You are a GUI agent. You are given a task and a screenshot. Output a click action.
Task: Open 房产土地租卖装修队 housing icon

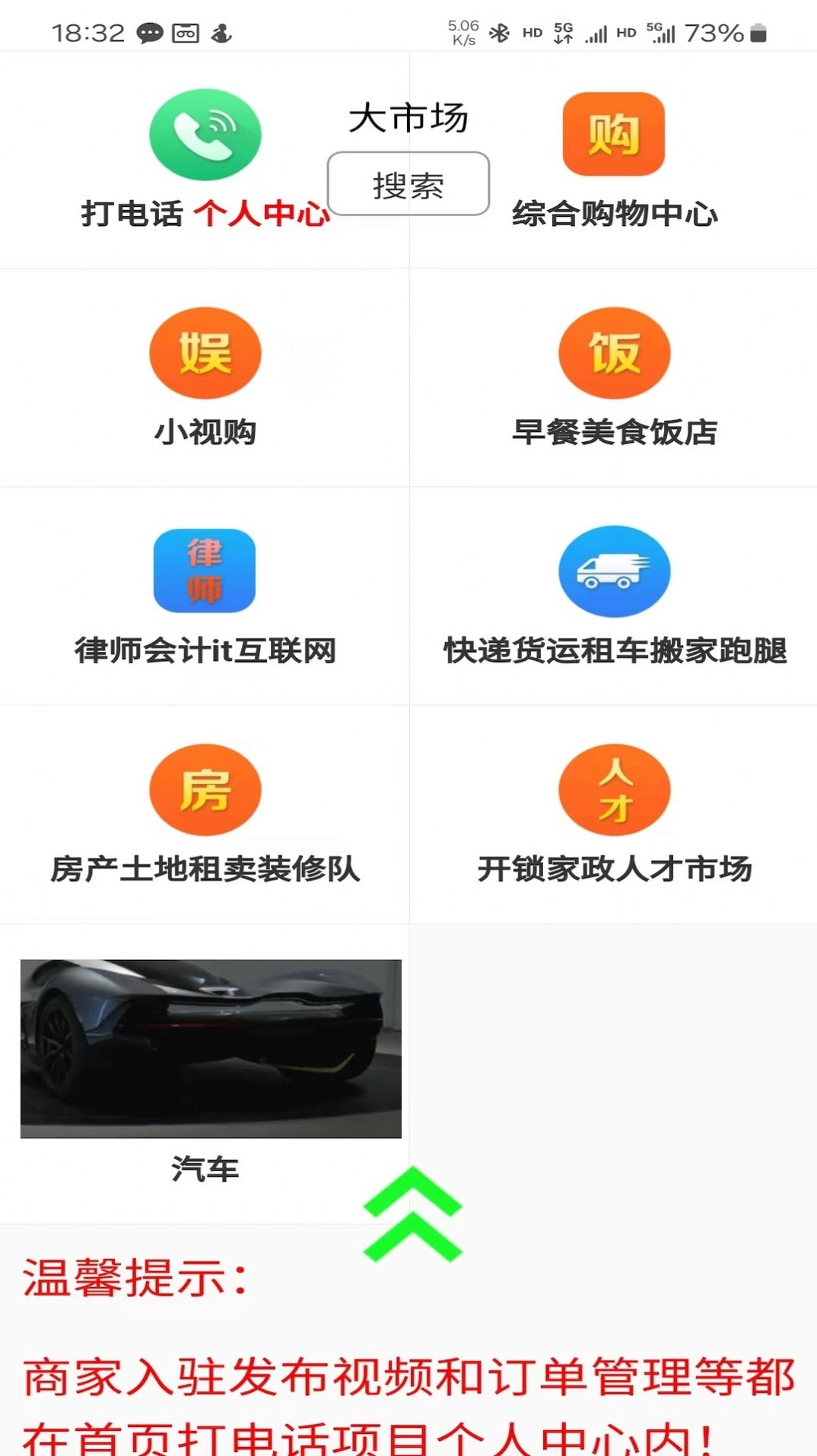pos(204,789)
